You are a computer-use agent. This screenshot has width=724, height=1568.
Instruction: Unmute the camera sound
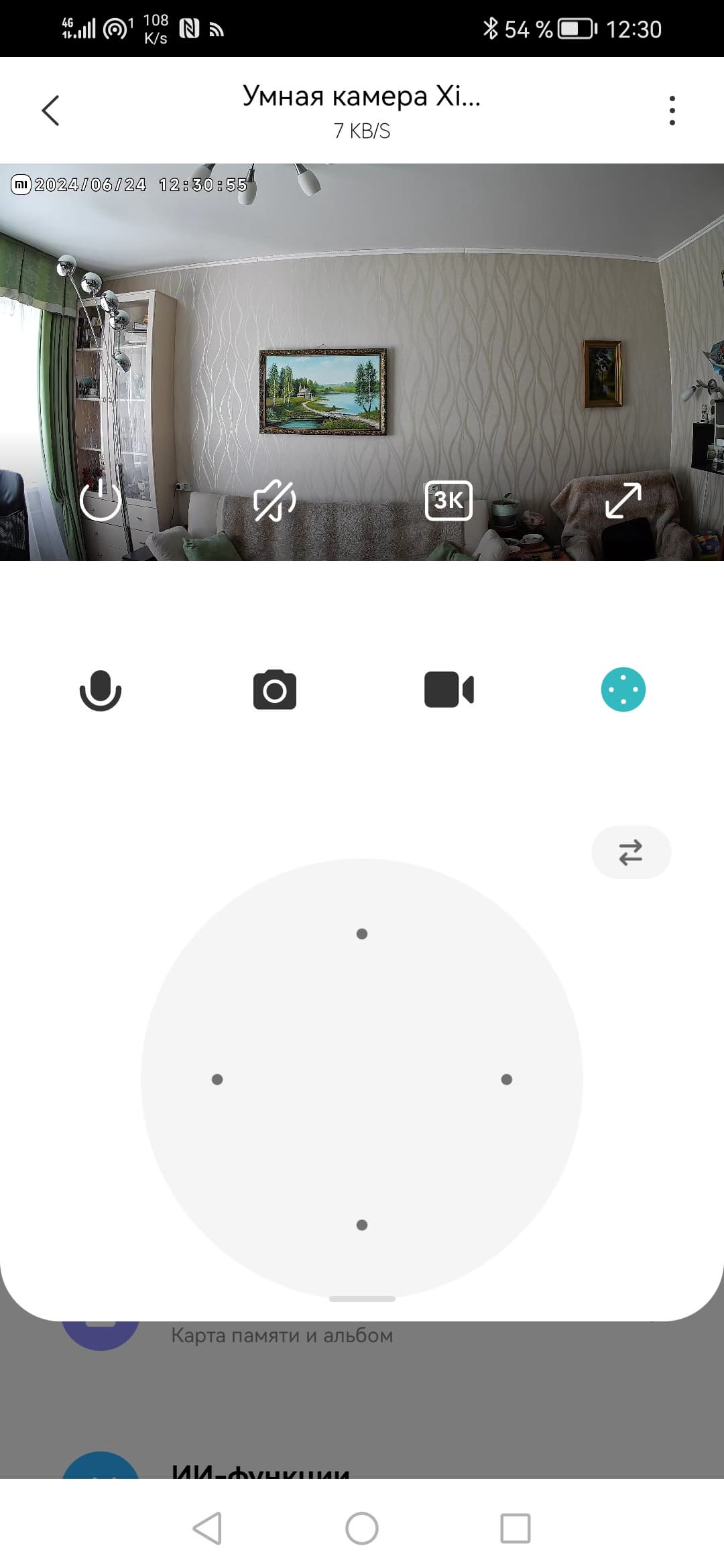pos(274,500)
